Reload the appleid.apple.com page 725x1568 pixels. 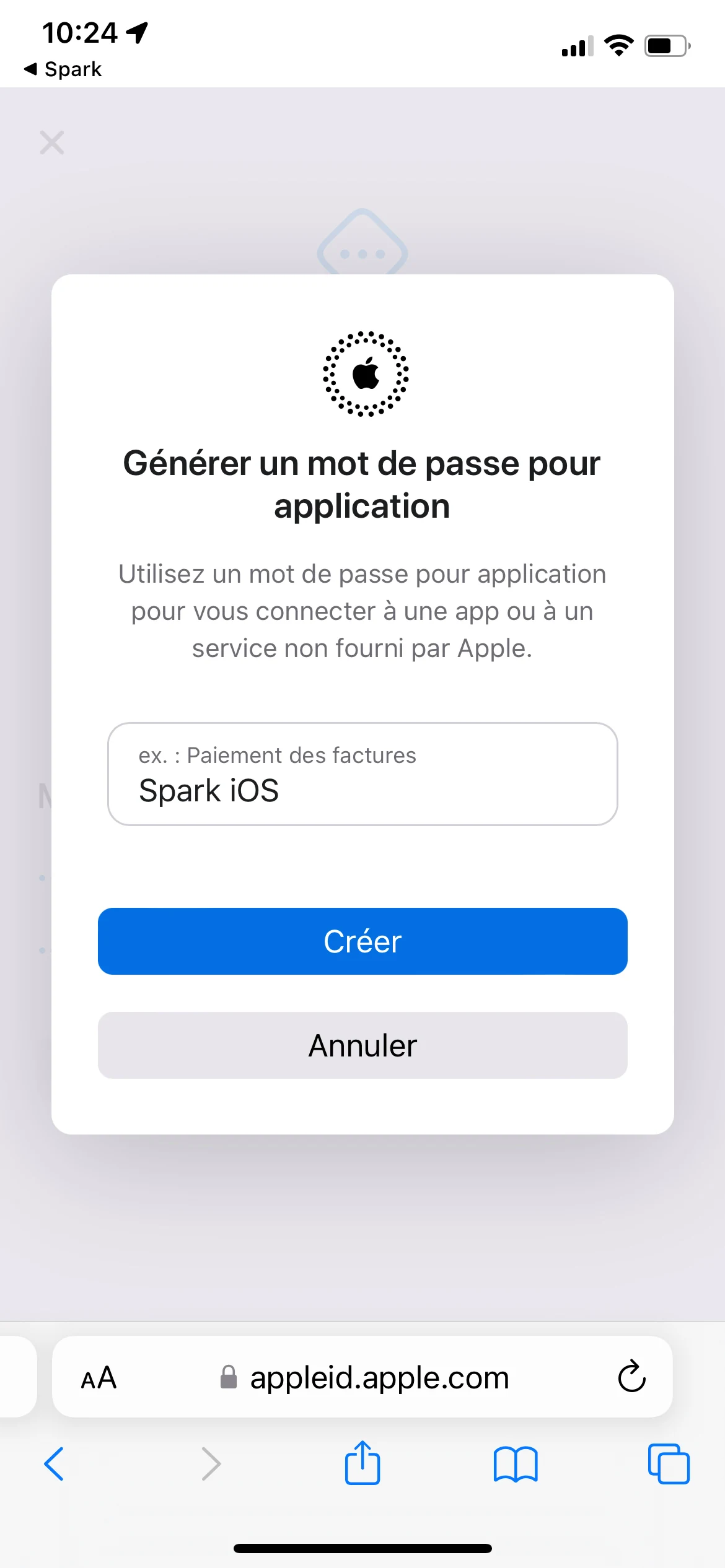tap(631, 1377)
